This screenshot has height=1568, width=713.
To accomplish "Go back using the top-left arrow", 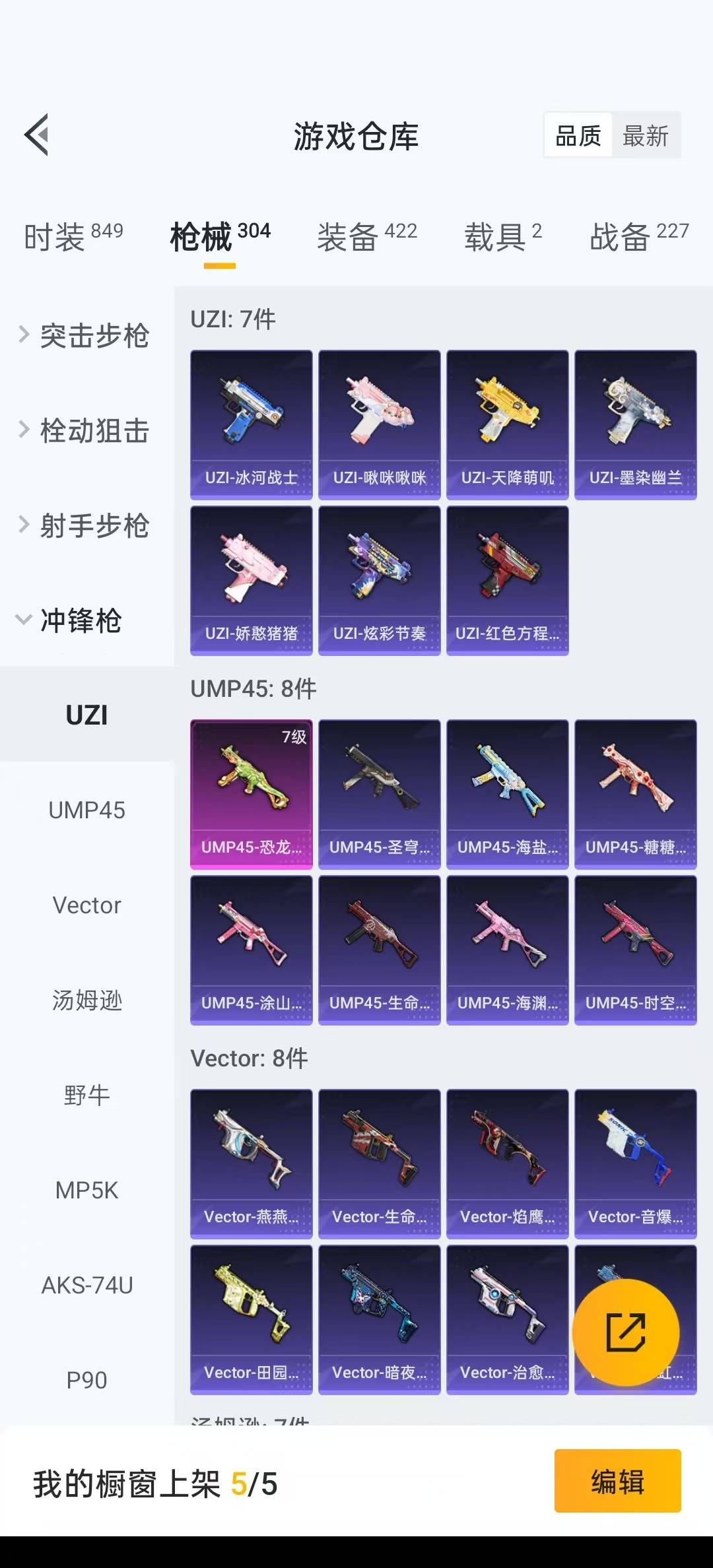I will click(x=37, y=135).
